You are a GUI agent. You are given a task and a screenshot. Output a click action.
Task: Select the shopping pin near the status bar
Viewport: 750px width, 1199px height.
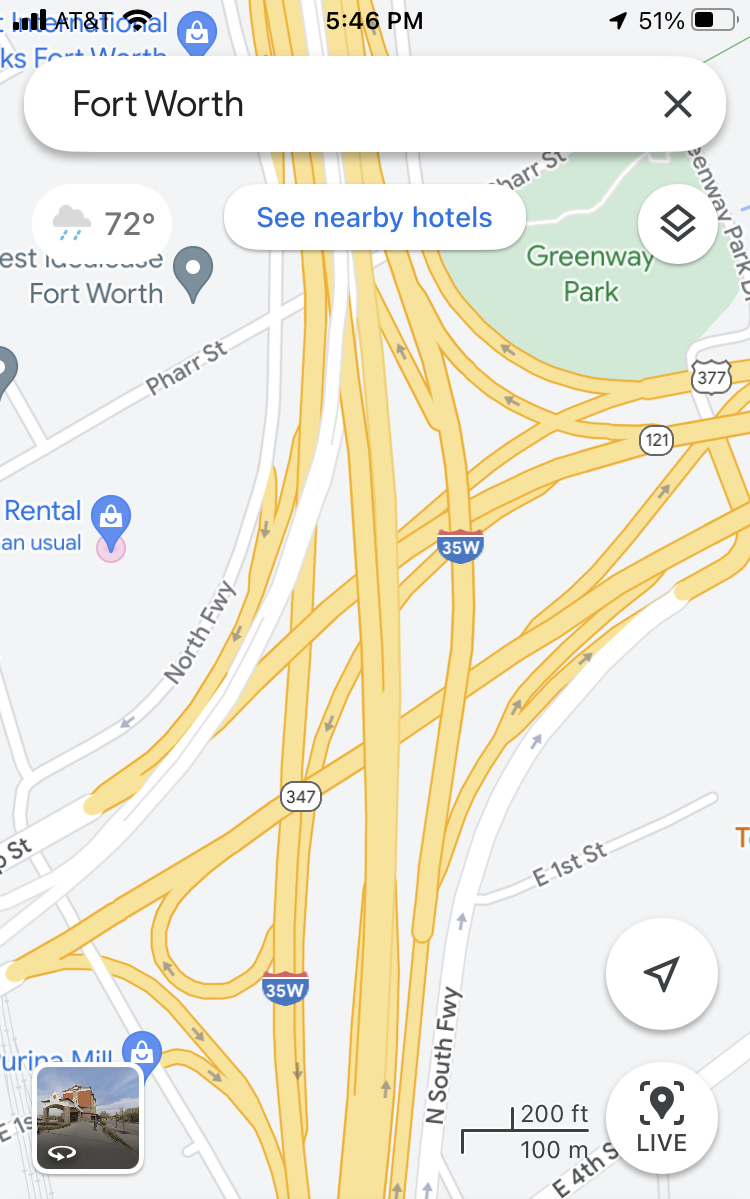pos(198,33)
